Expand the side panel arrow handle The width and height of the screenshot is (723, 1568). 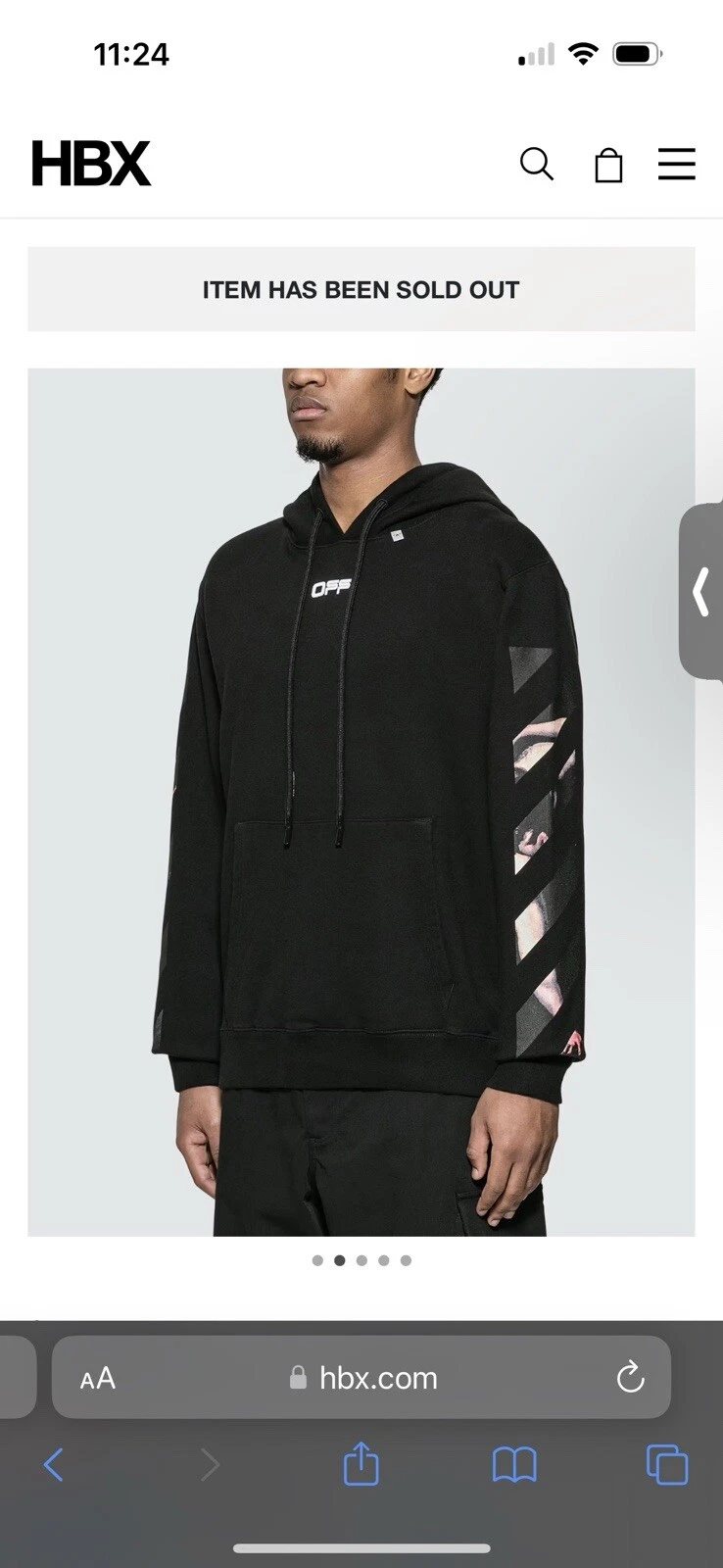701,591
